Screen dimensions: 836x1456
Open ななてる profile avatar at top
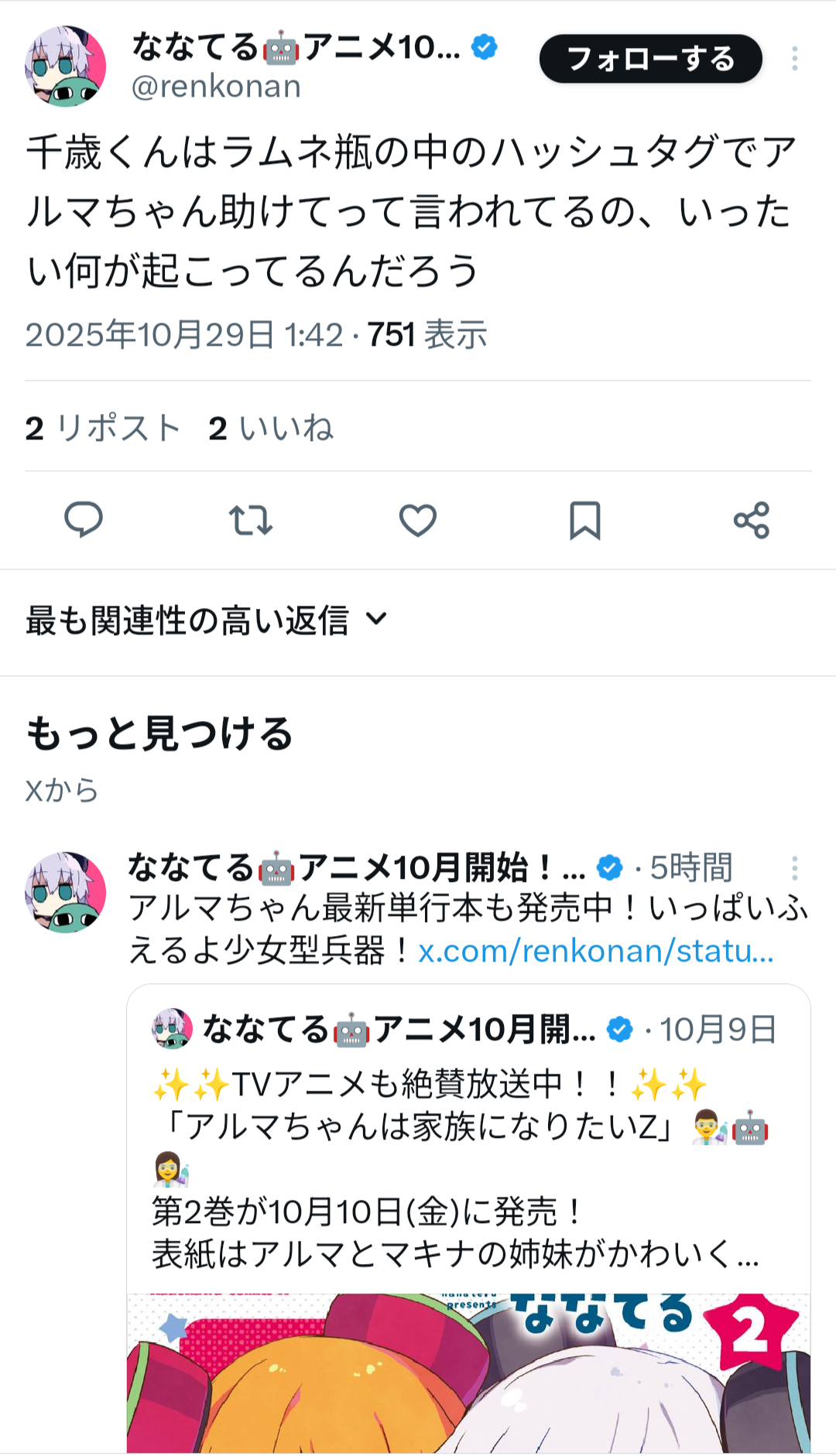65,67
